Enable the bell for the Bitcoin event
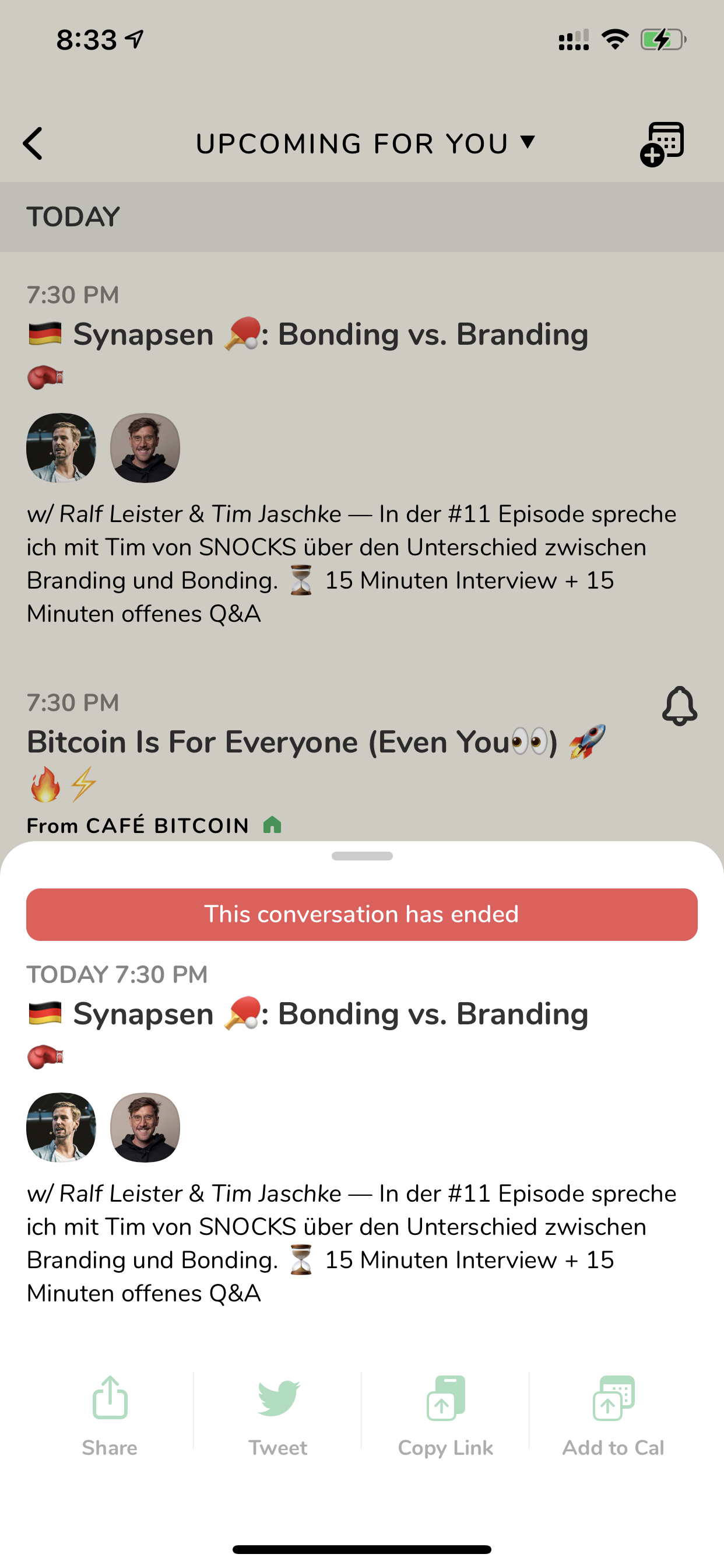 (679, 706)
